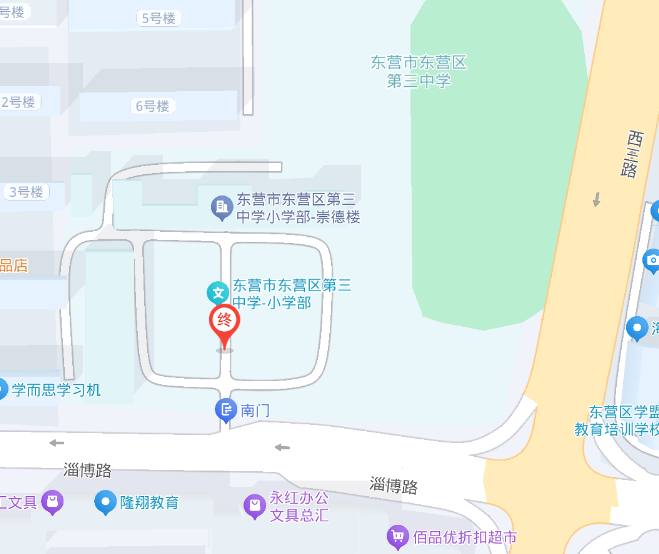Tap the 隆翔教育 place marker

click(x=105, y=502)
